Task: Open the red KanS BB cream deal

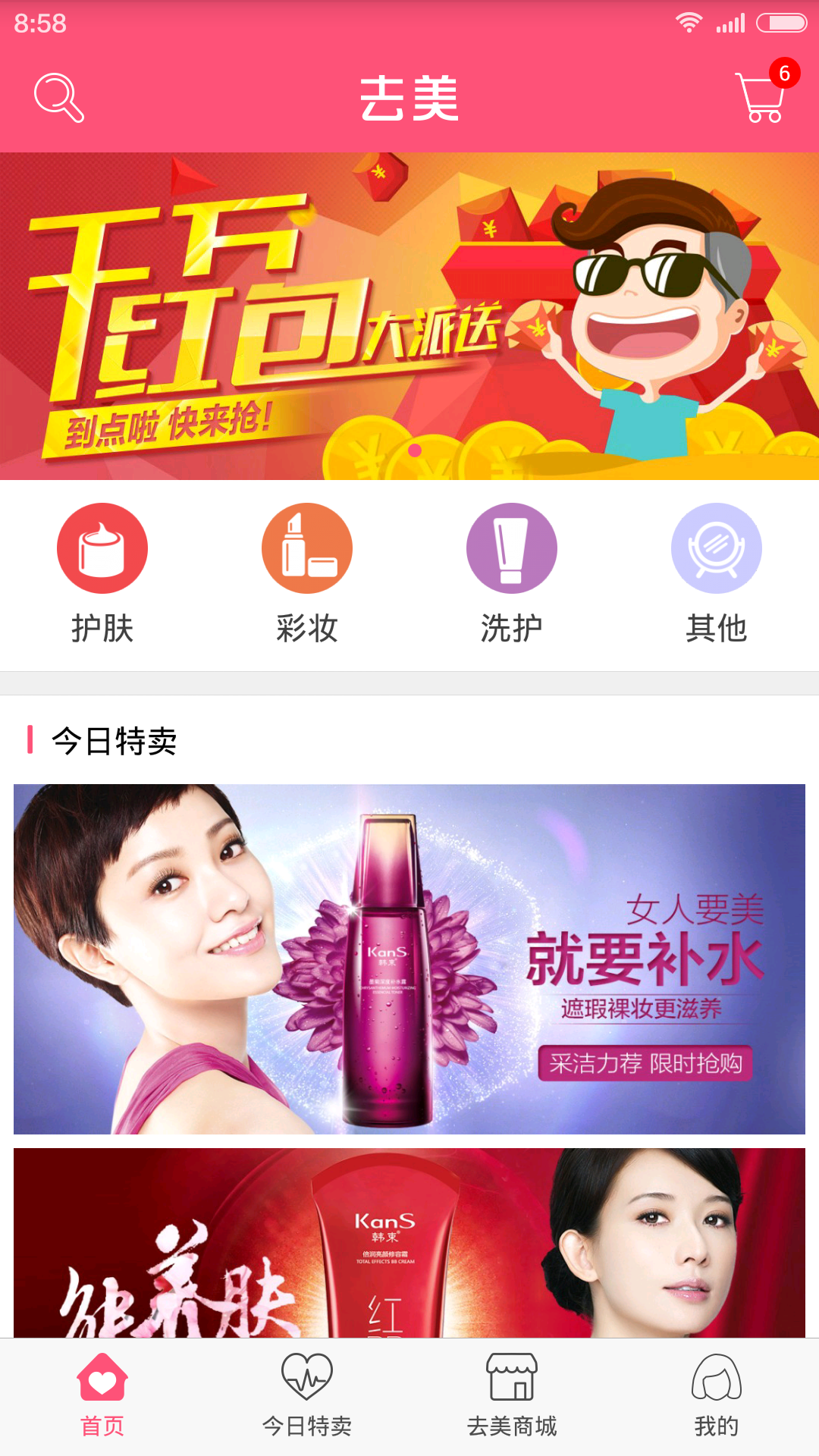Action: point(409,1242)
